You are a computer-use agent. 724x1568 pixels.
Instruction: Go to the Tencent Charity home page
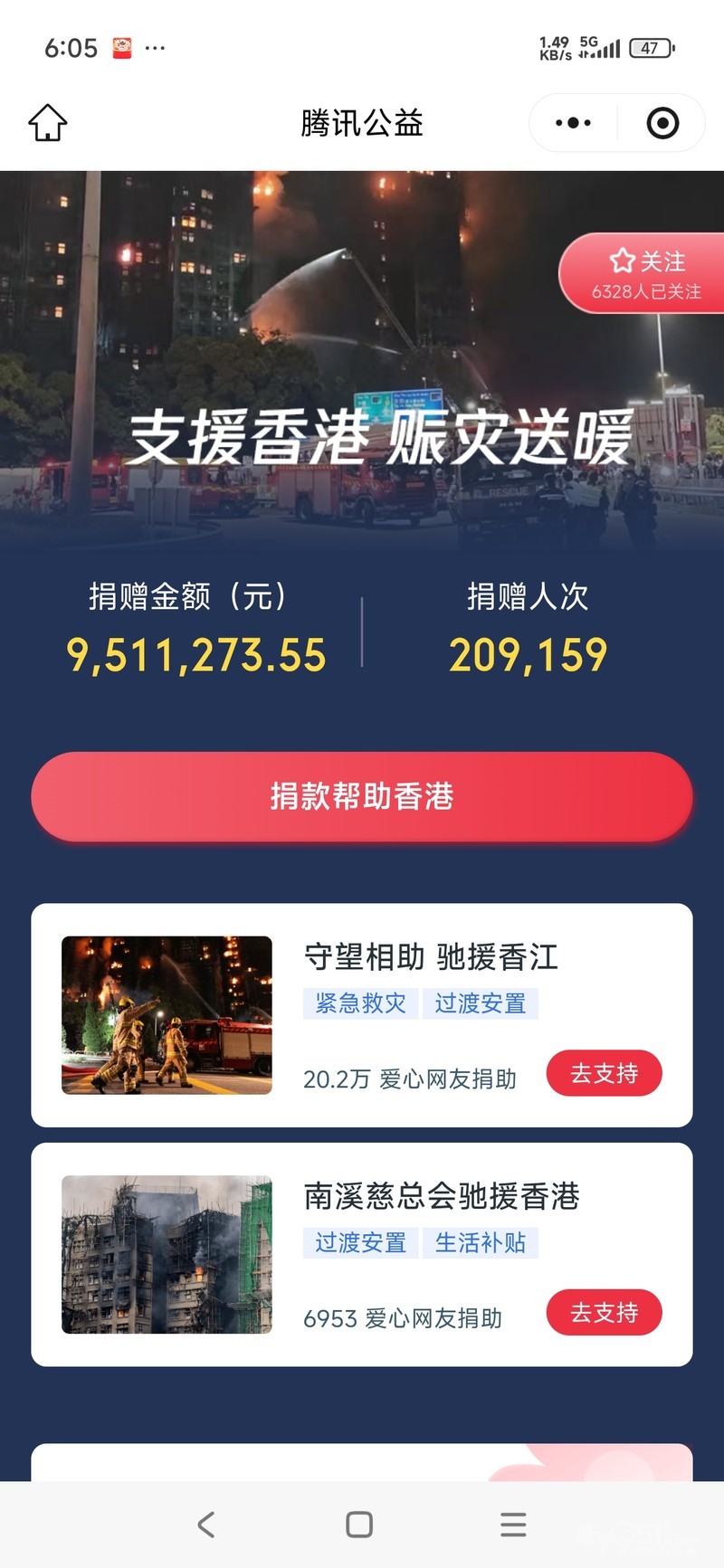pyautogui.click(x=48, y=123)
